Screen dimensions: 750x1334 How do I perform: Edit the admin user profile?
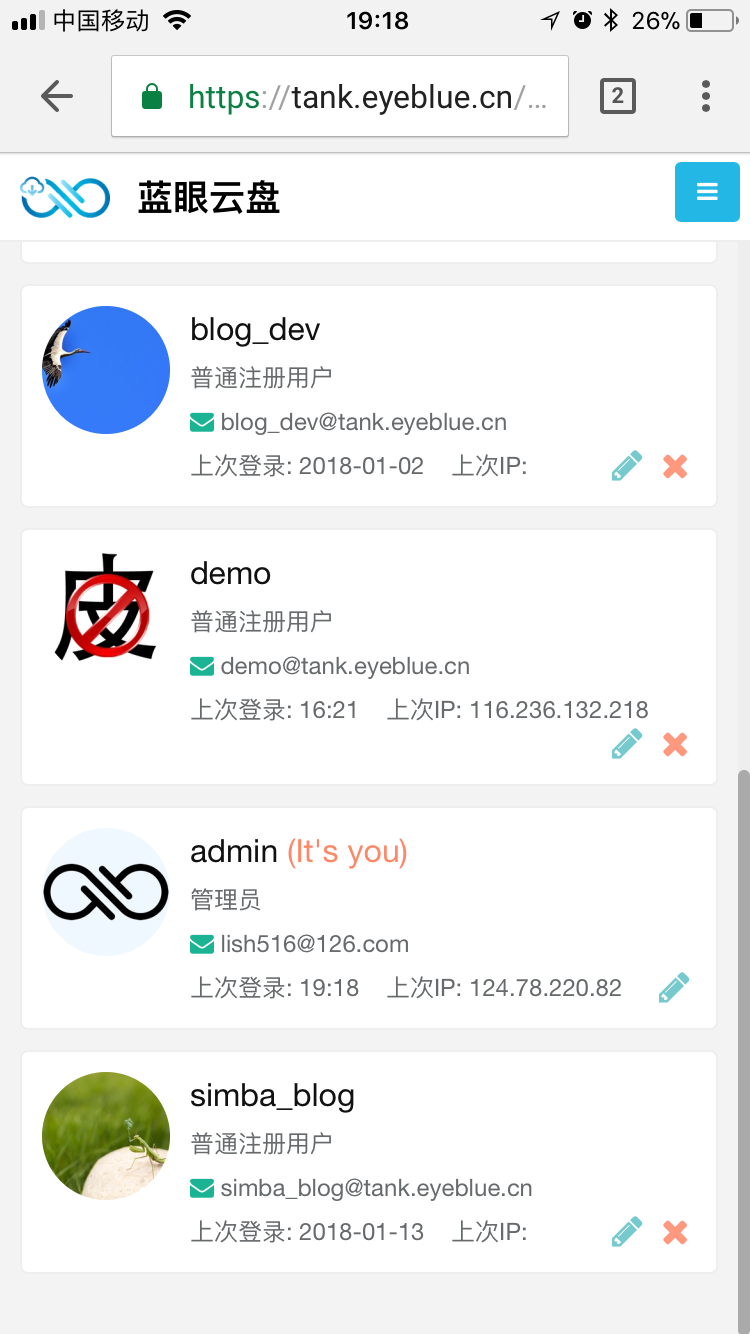(674, 988)
